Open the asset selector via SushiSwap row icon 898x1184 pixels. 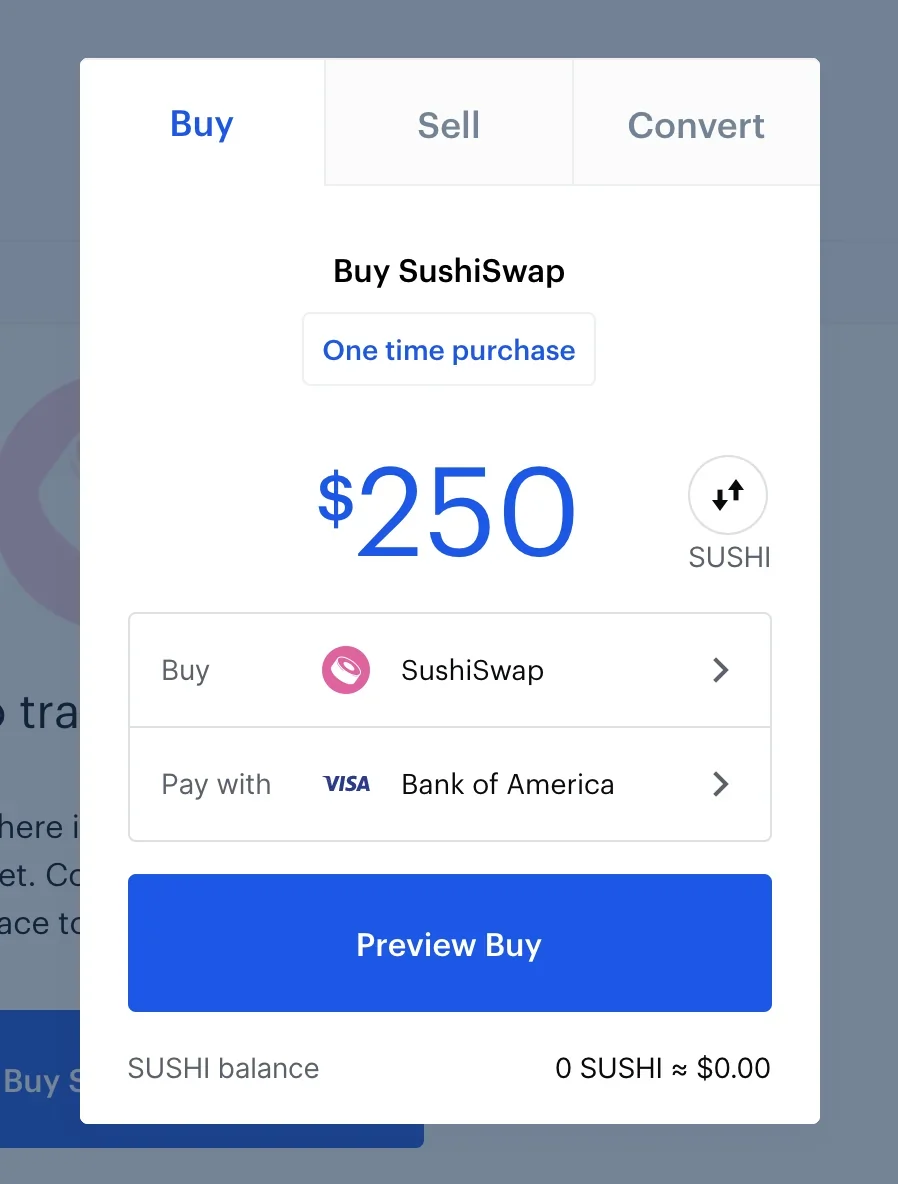click(x=345, y=670)
